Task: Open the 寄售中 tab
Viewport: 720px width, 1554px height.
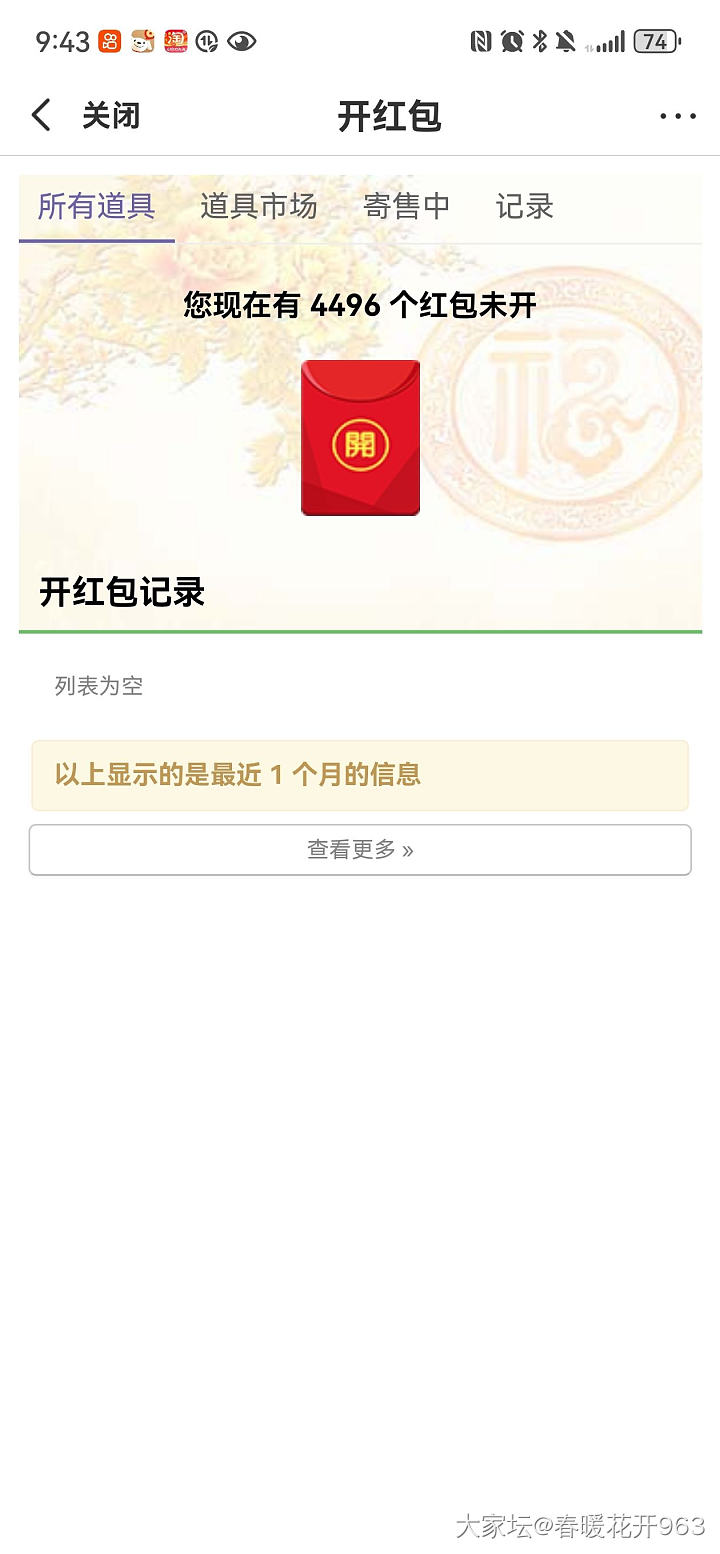Action: tap(406, 207)
